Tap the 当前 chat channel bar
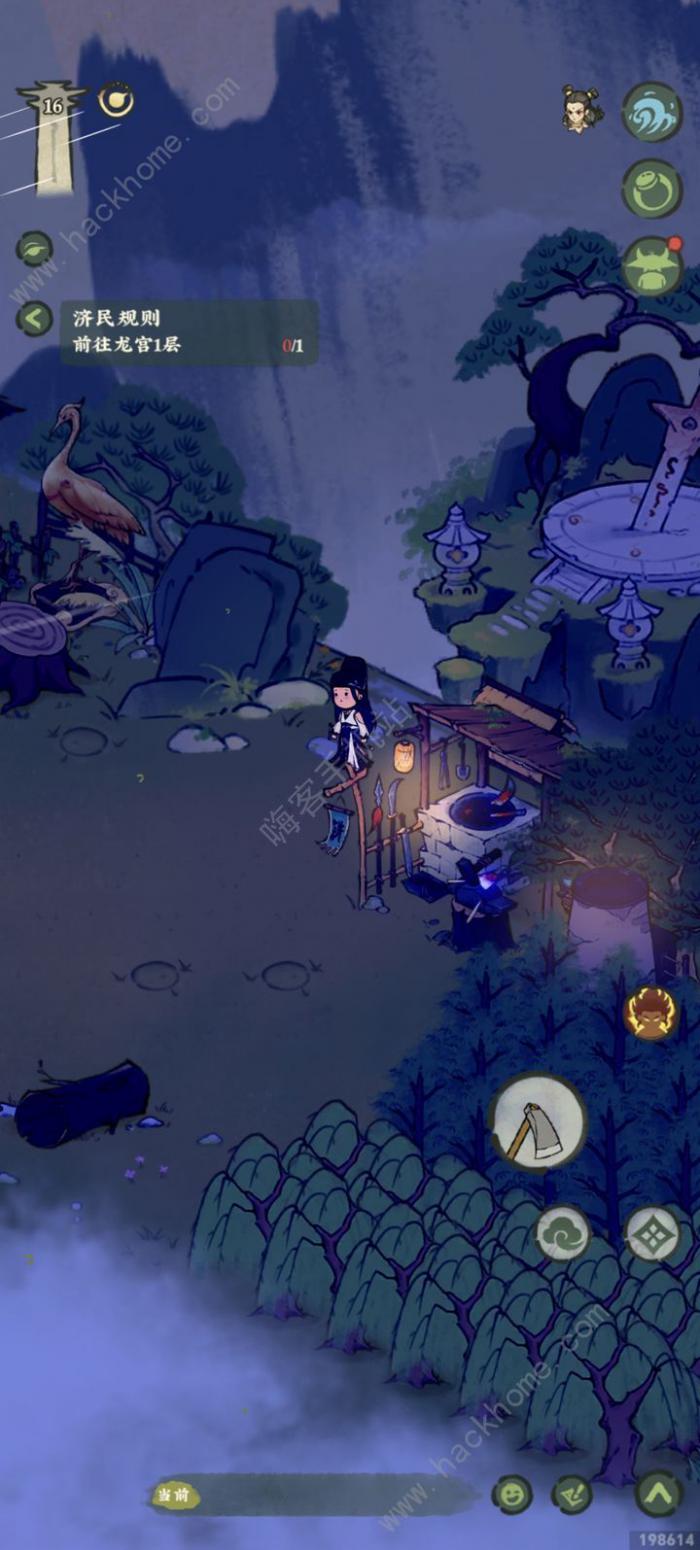 click(310, 1495)
